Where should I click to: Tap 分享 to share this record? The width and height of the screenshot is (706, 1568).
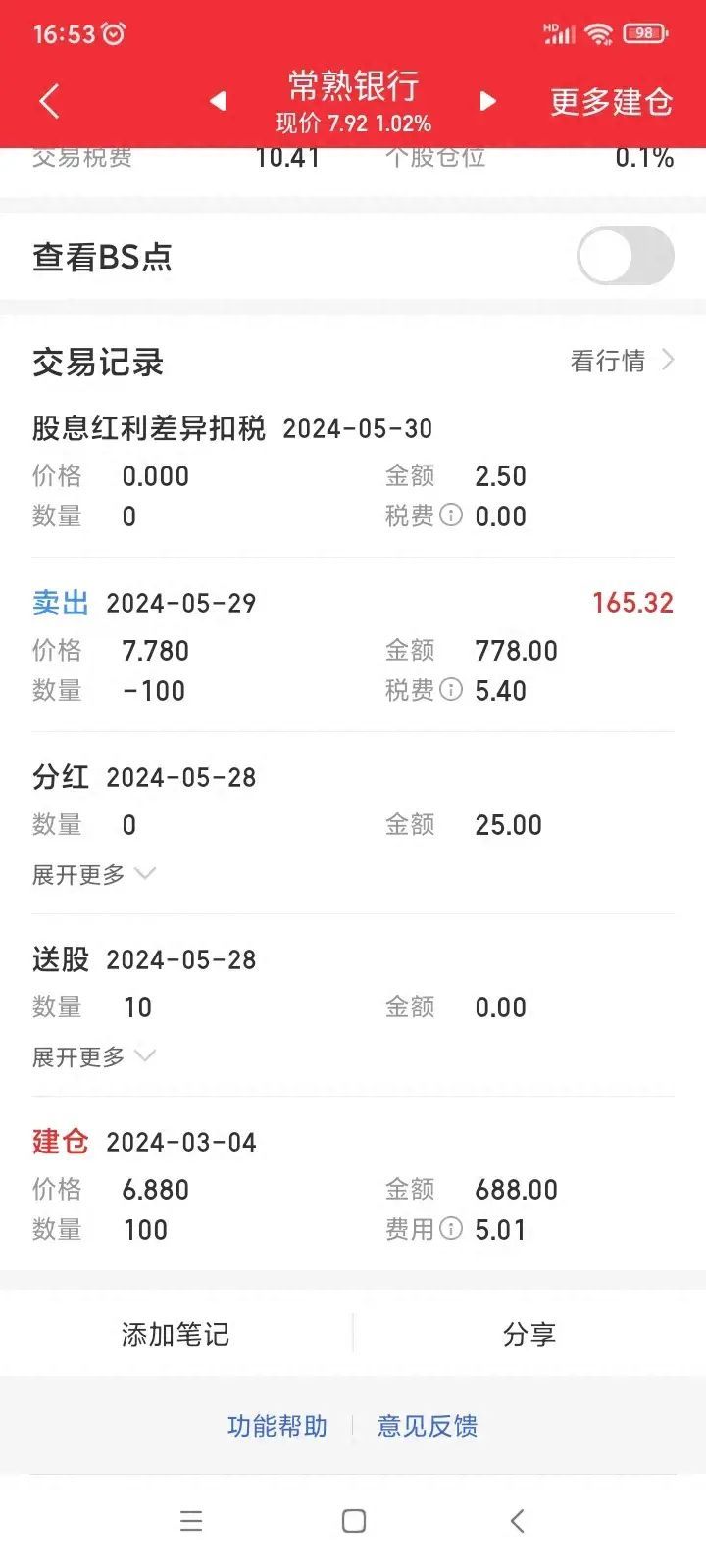point(529,1333)
